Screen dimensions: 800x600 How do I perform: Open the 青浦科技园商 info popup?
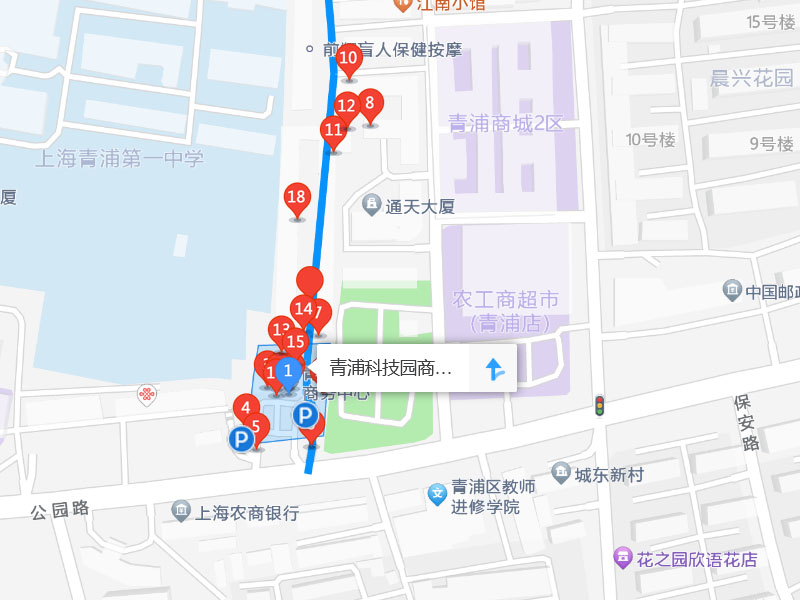[x=392, y=369]
